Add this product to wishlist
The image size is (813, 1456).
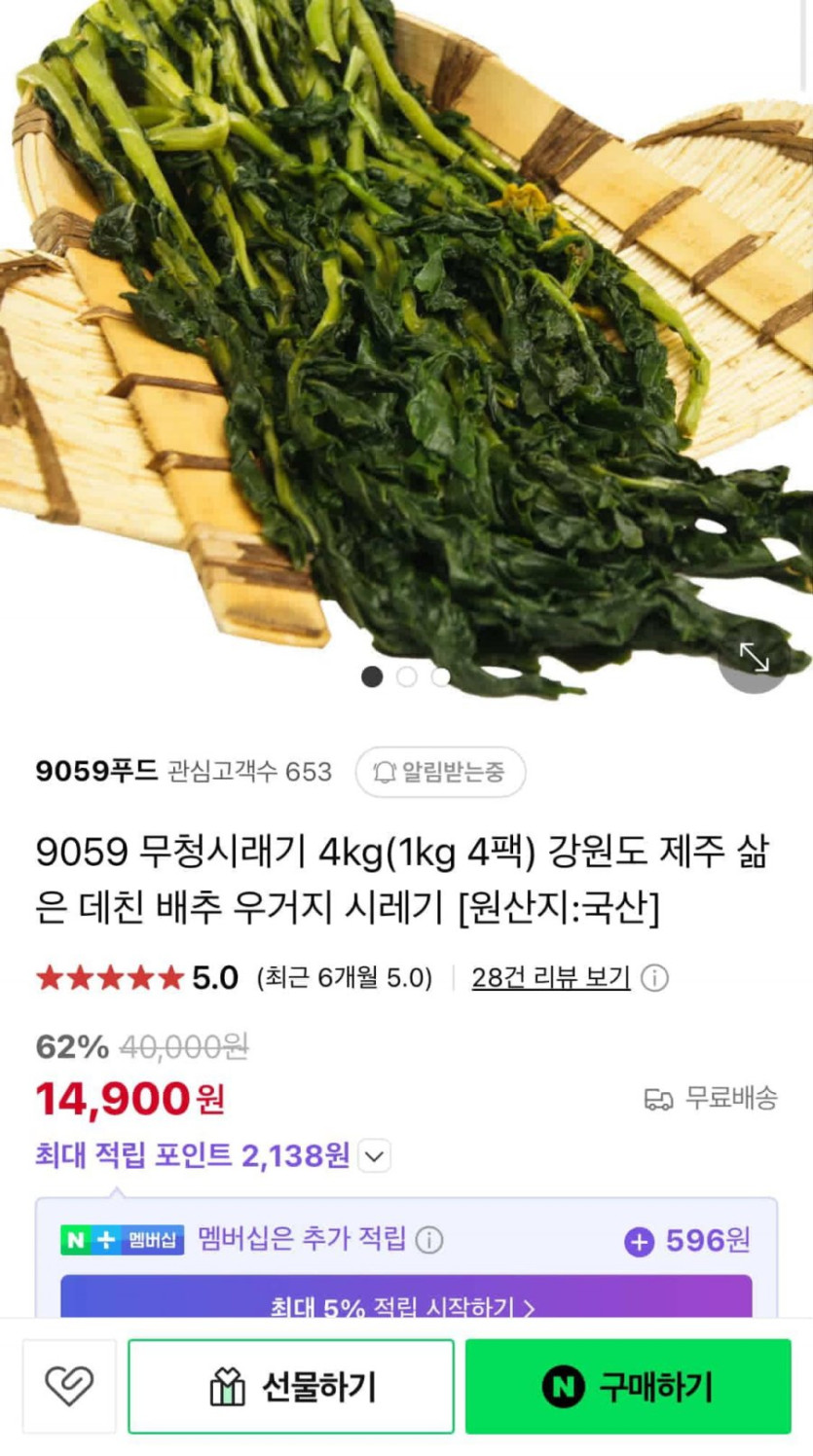[69, 1386]
